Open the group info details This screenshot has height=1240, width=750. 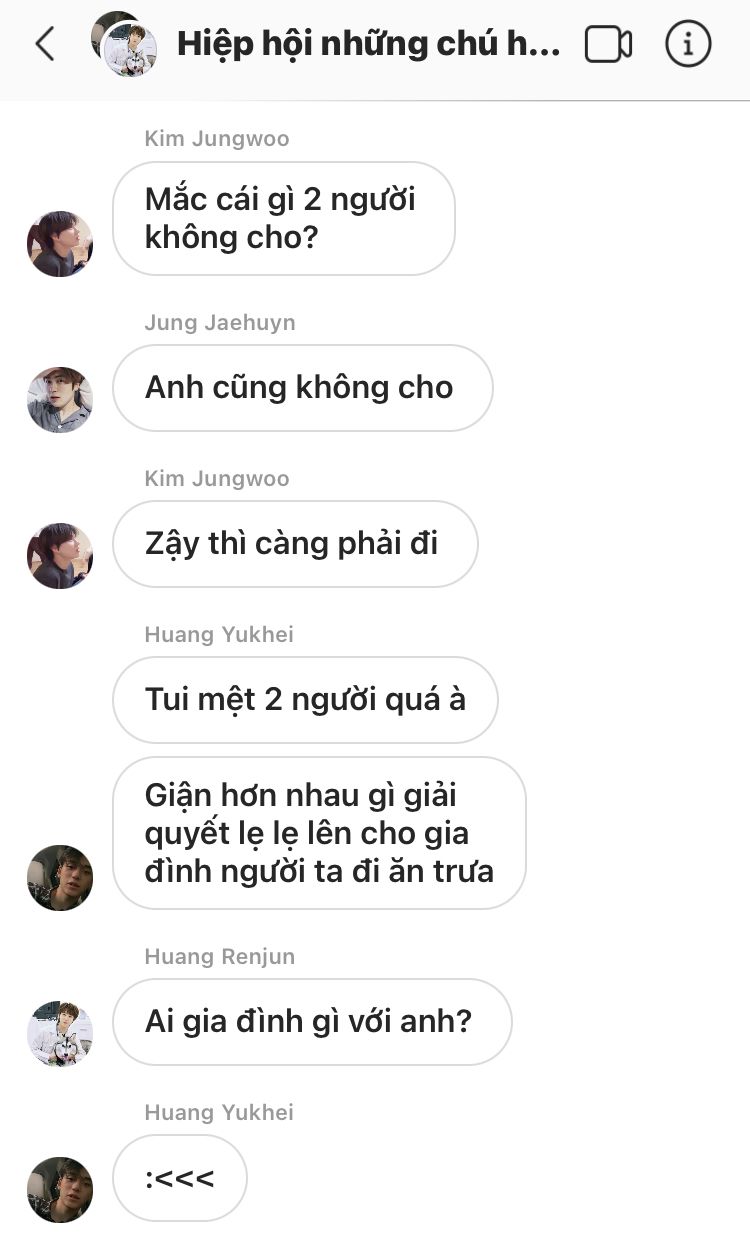pyautogui.click(x=688, y=44)
